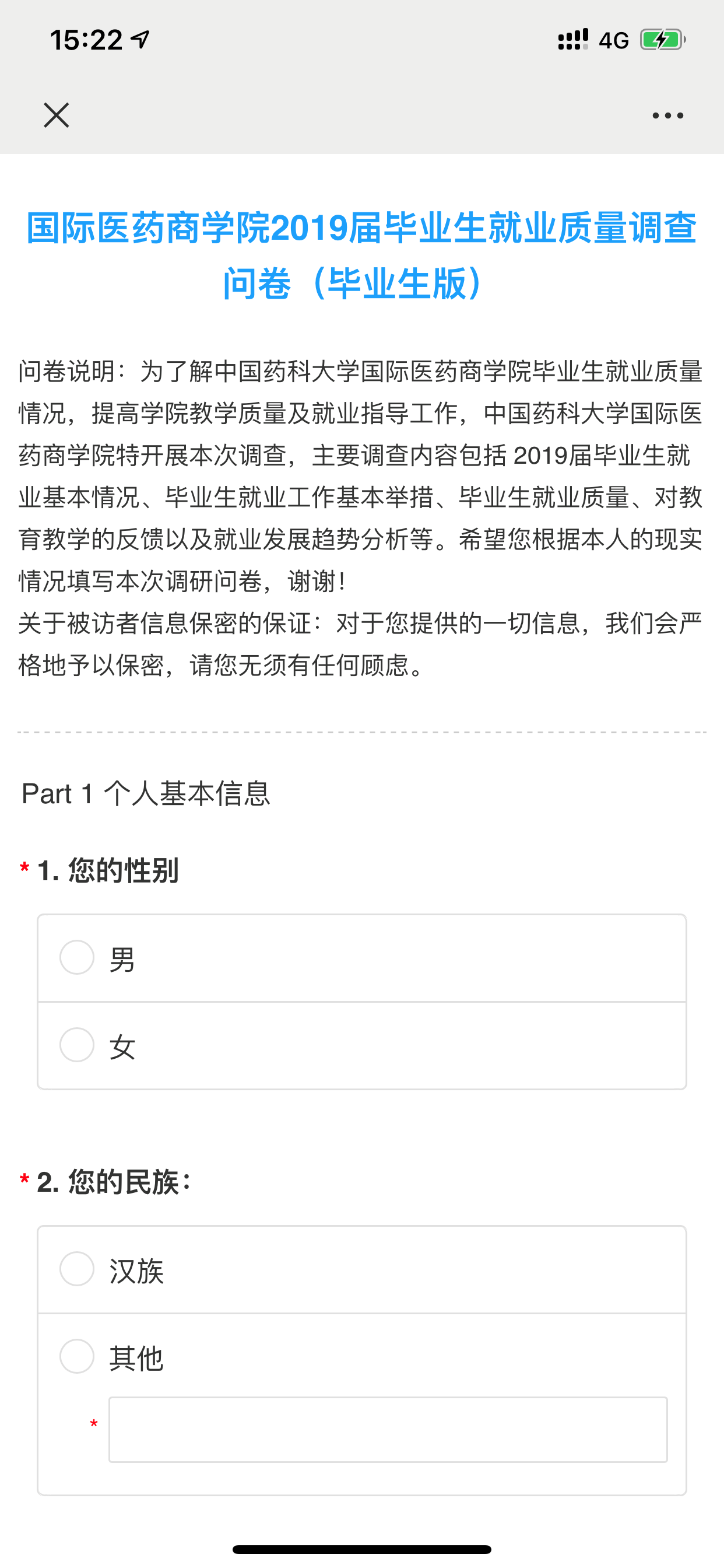Open the three-dot more options menu
Image resolution: width=724 pixels, height=1568 pixels.
[x=667, y=115]
